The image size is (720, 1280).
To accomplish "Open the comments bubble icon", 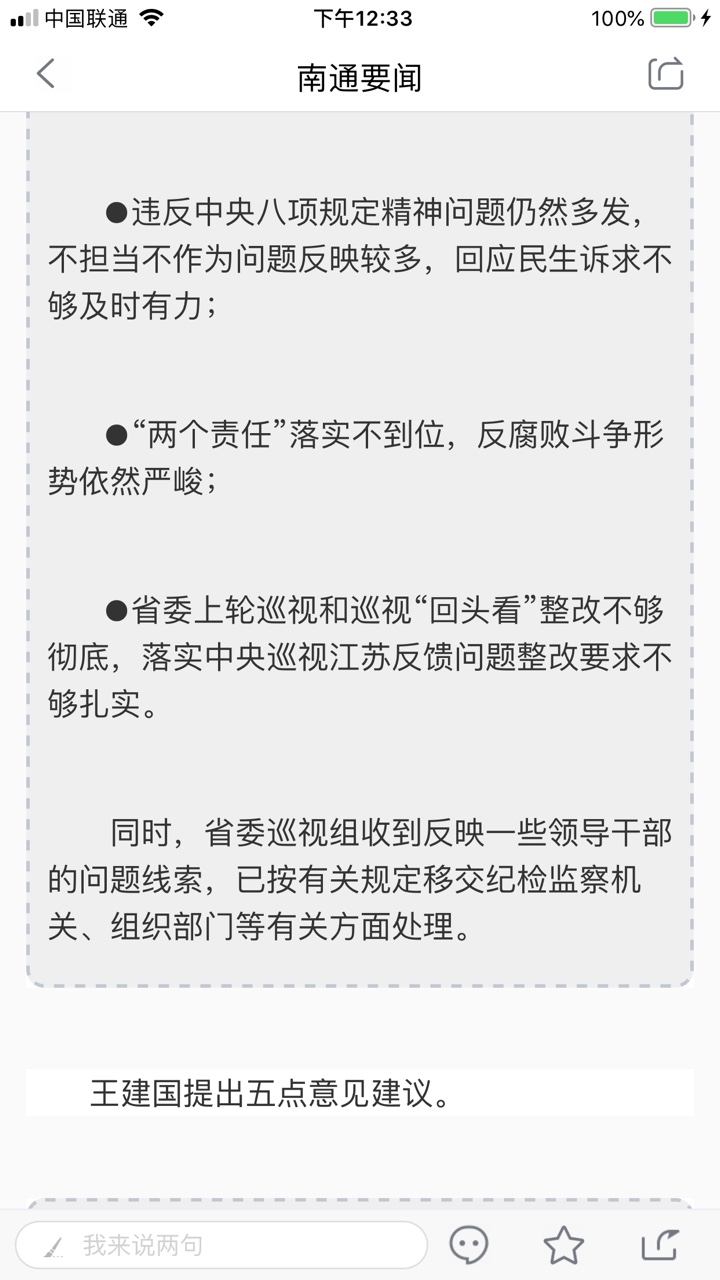I will [x=469, y=1245].
